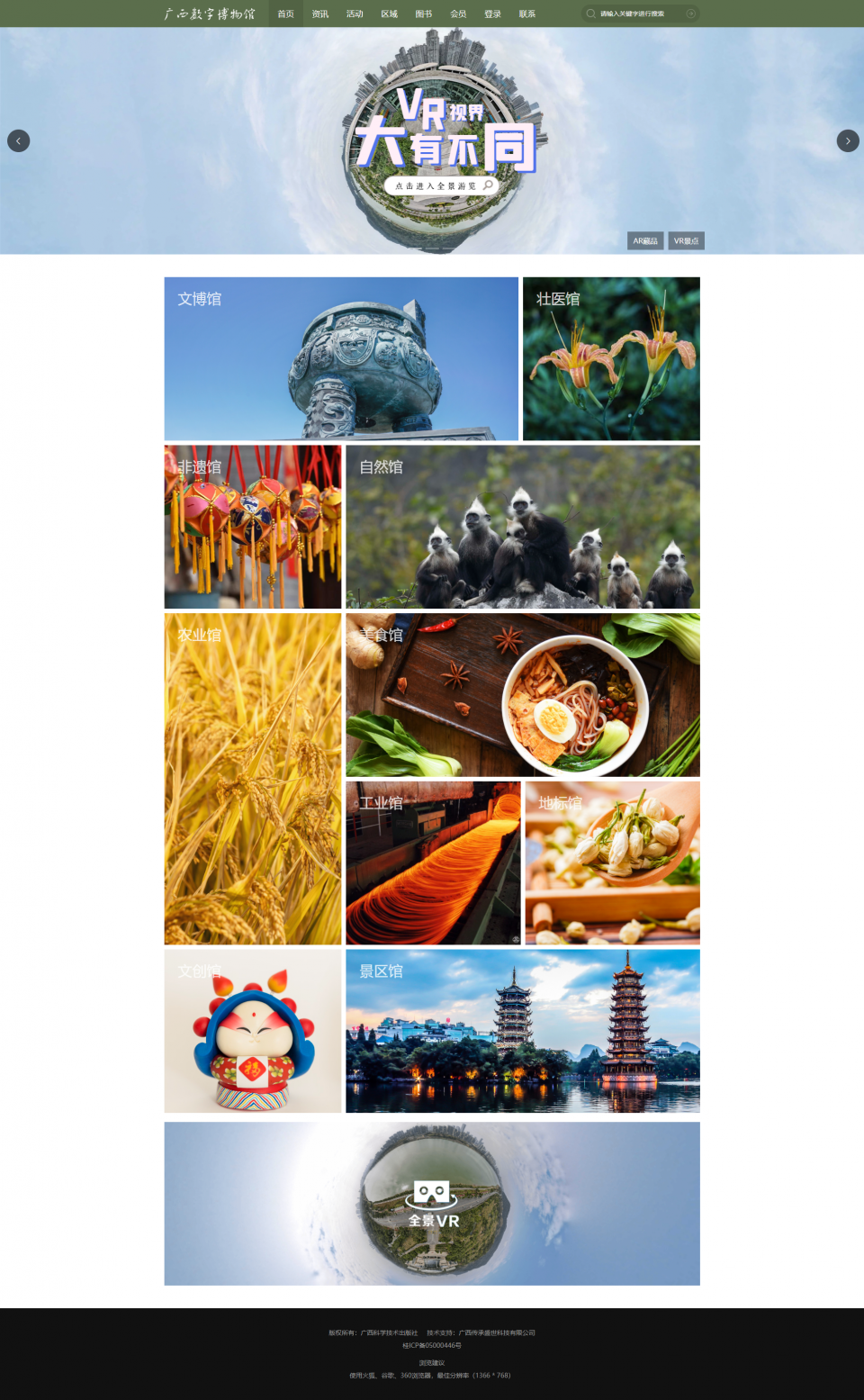Open the 工业馆 tile
The image size is (864, 1400).
point(433,863)
